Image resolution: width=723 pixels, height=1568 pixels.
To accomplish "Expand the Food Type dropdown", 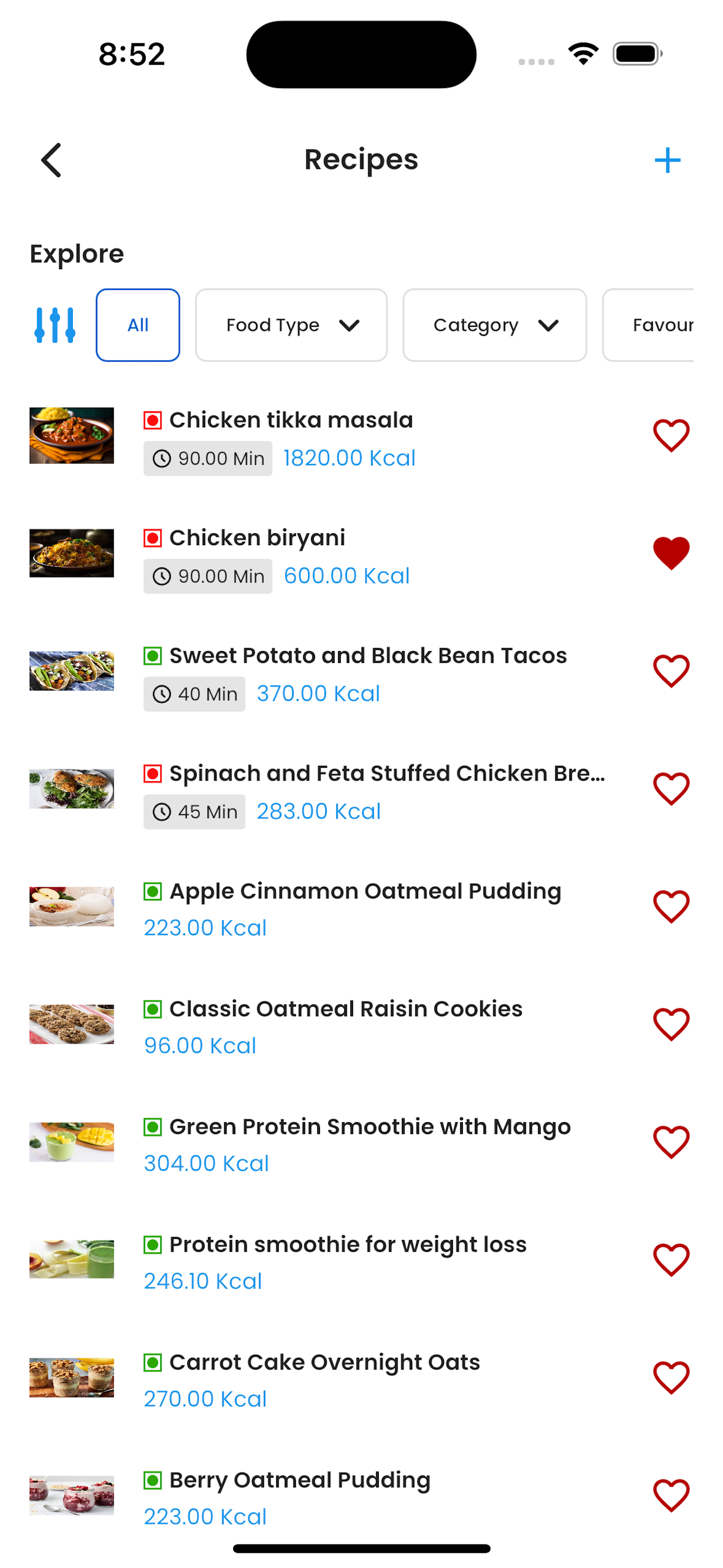I will 291,325.
